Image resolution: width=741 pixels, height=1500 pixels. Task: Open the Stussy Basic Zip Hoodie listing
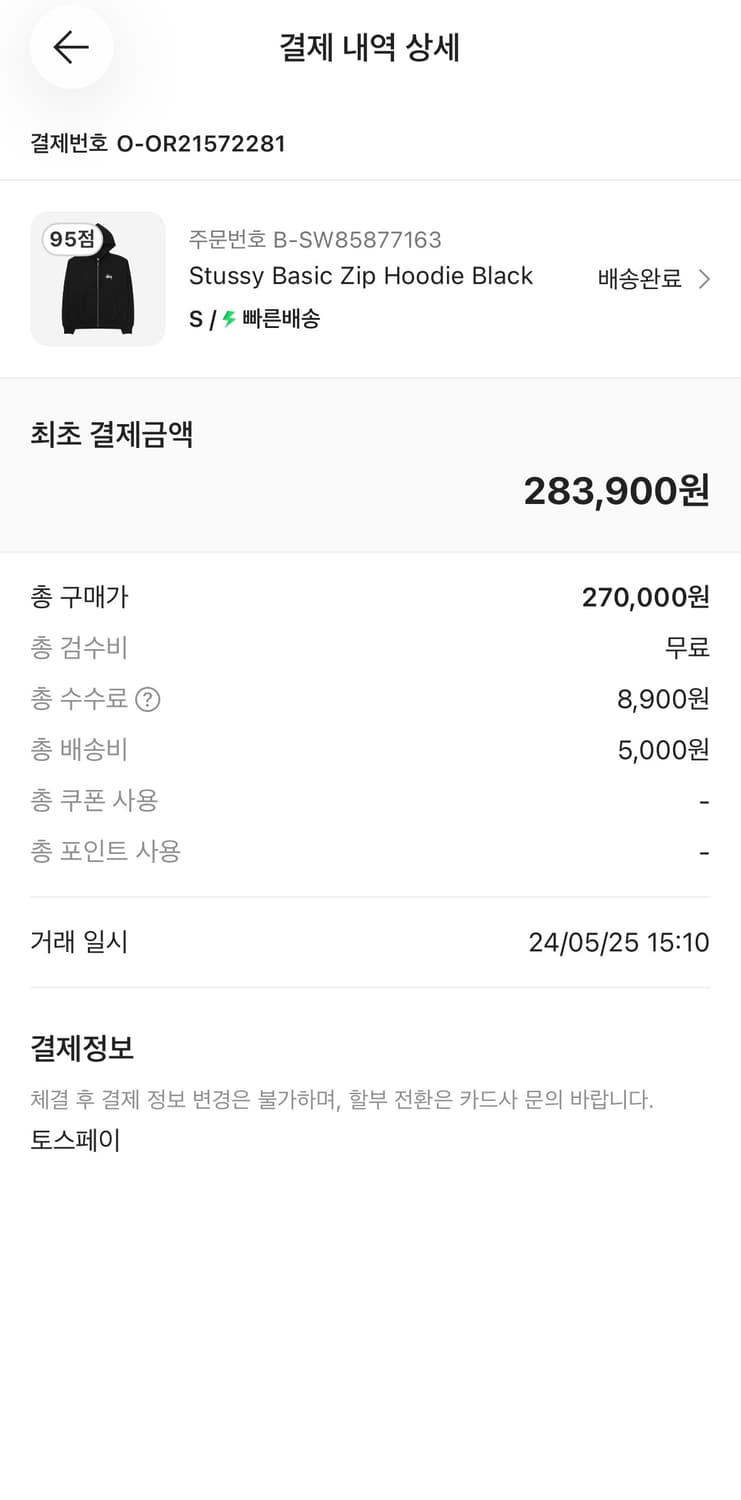pos(361,276)
